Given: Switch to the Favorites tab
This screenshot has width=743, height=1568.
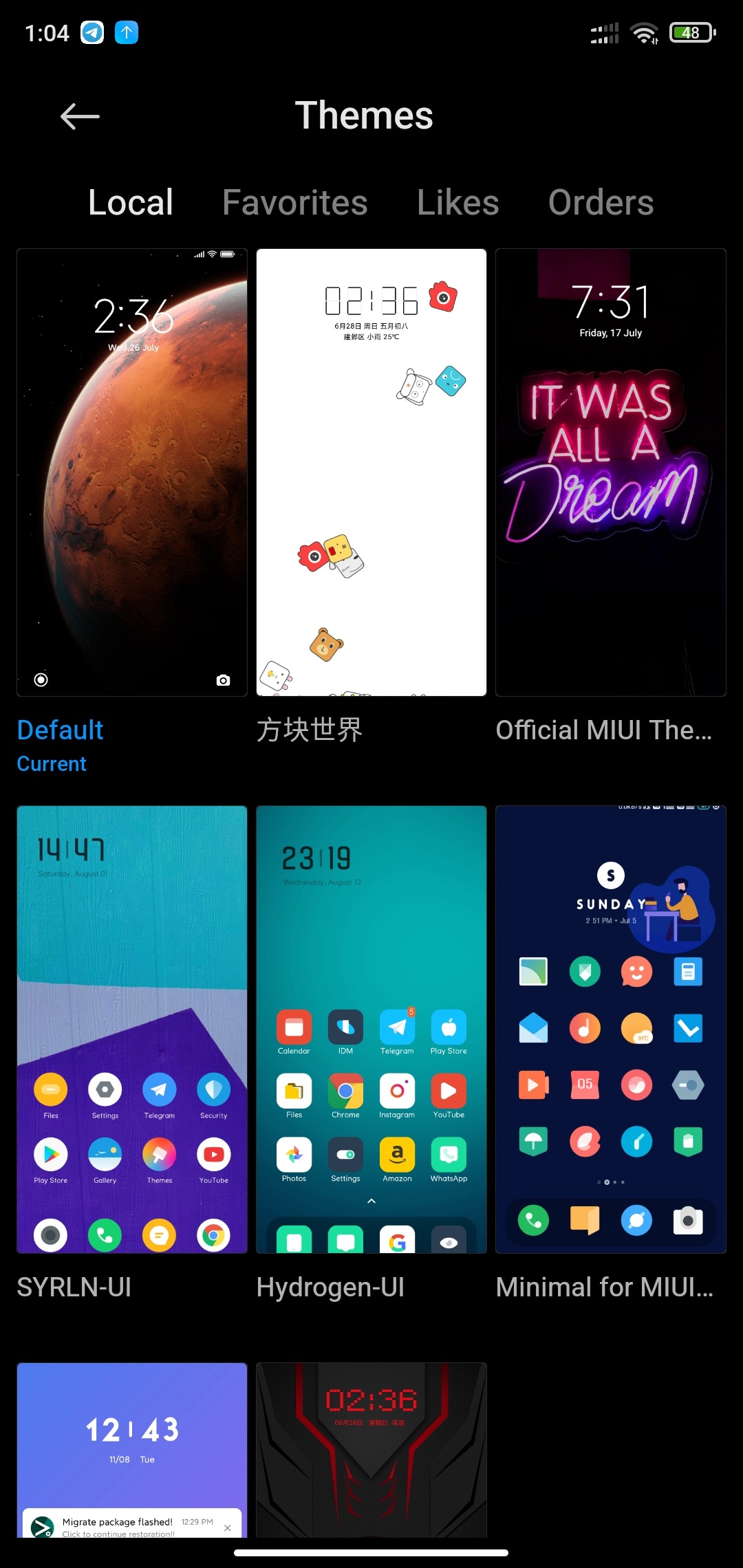Looking at the screenshot, I should point(294,202).
